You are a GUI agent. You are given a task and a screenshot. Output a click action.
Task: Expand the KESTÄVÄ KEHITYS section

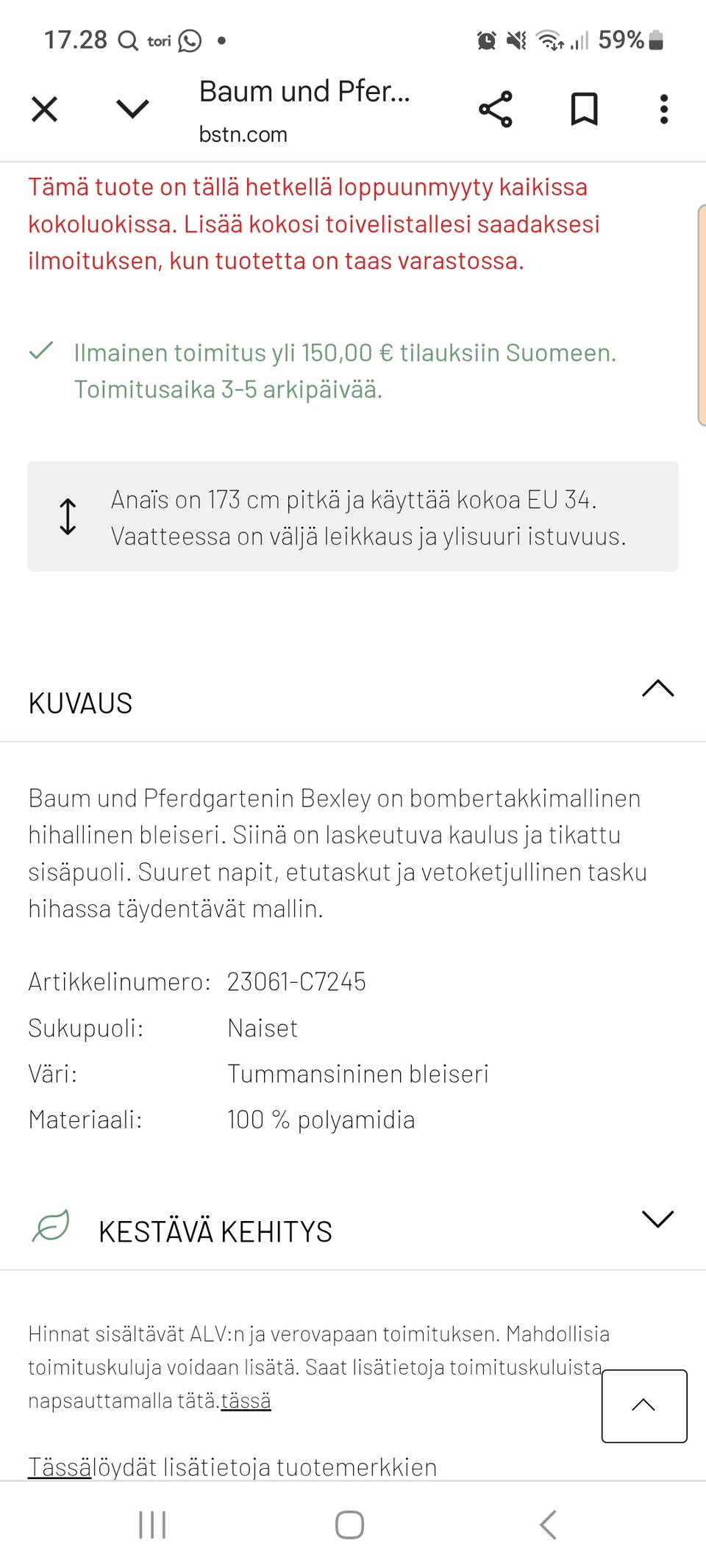pos(658,1220)
